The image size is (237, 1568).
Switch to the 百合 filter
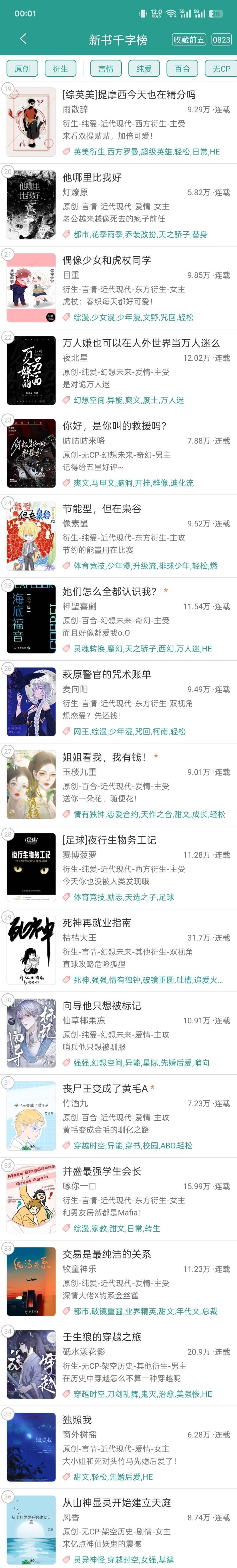tap(182, 69)
